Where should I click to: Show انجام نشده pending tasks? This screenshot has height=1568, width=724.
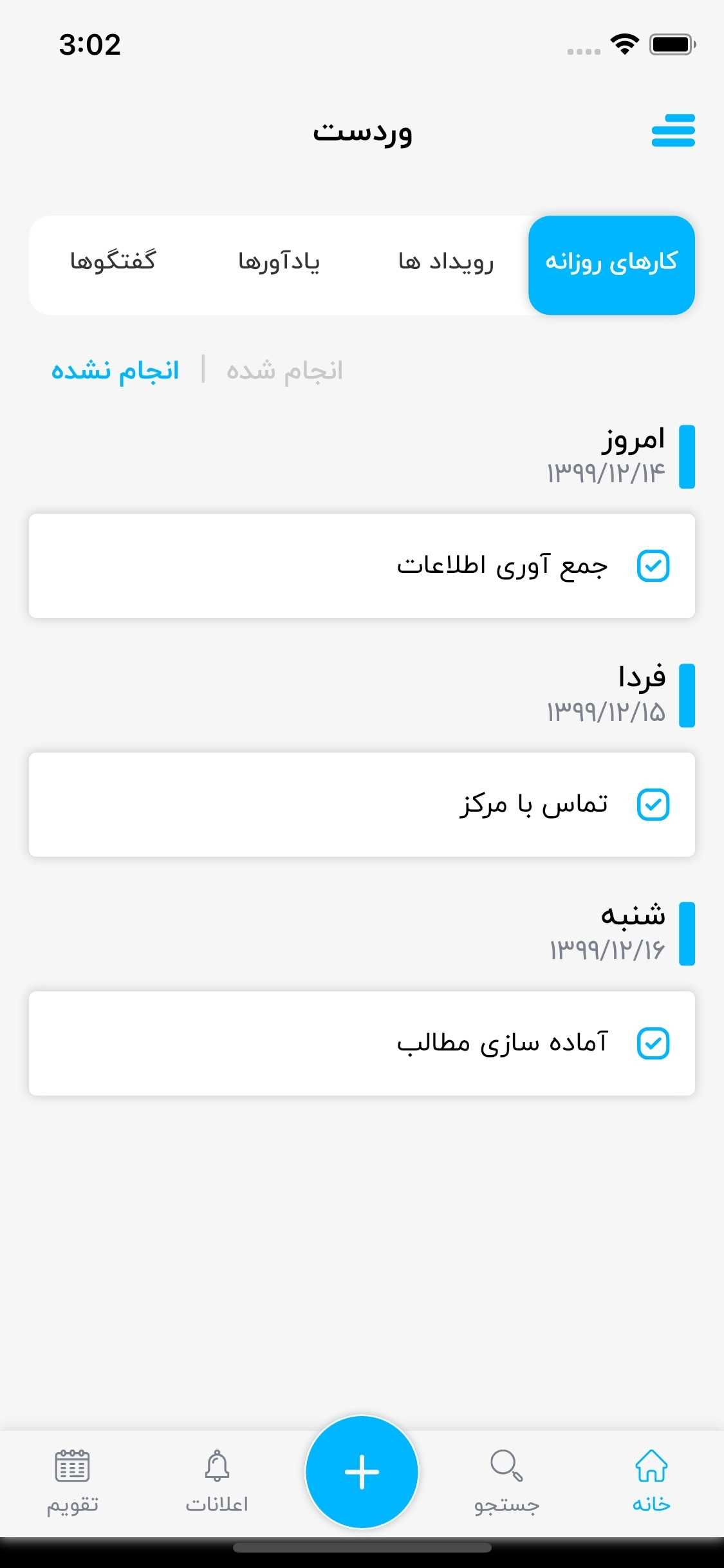[115, 371]
